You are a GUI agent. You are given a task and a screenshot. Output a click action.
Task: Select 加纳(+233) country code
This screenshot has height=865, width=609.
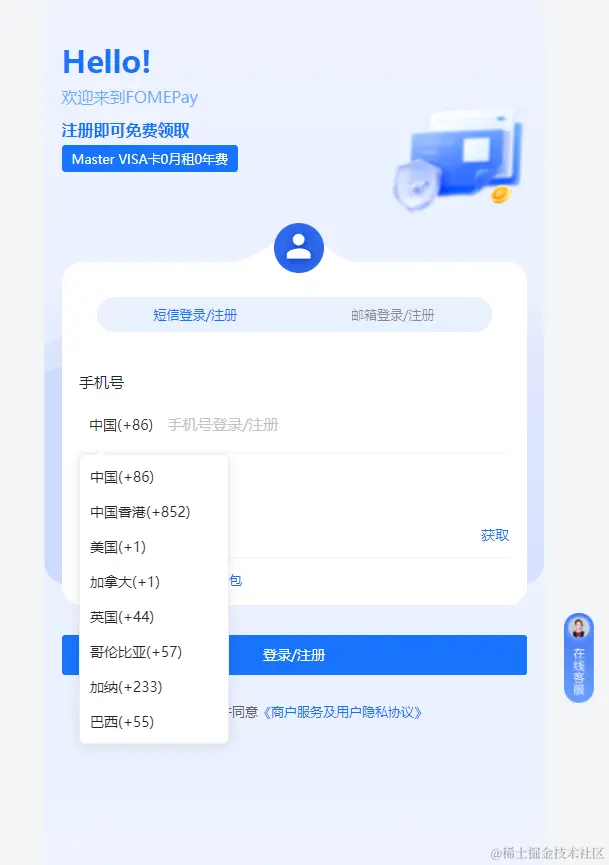tap(126, 687)
